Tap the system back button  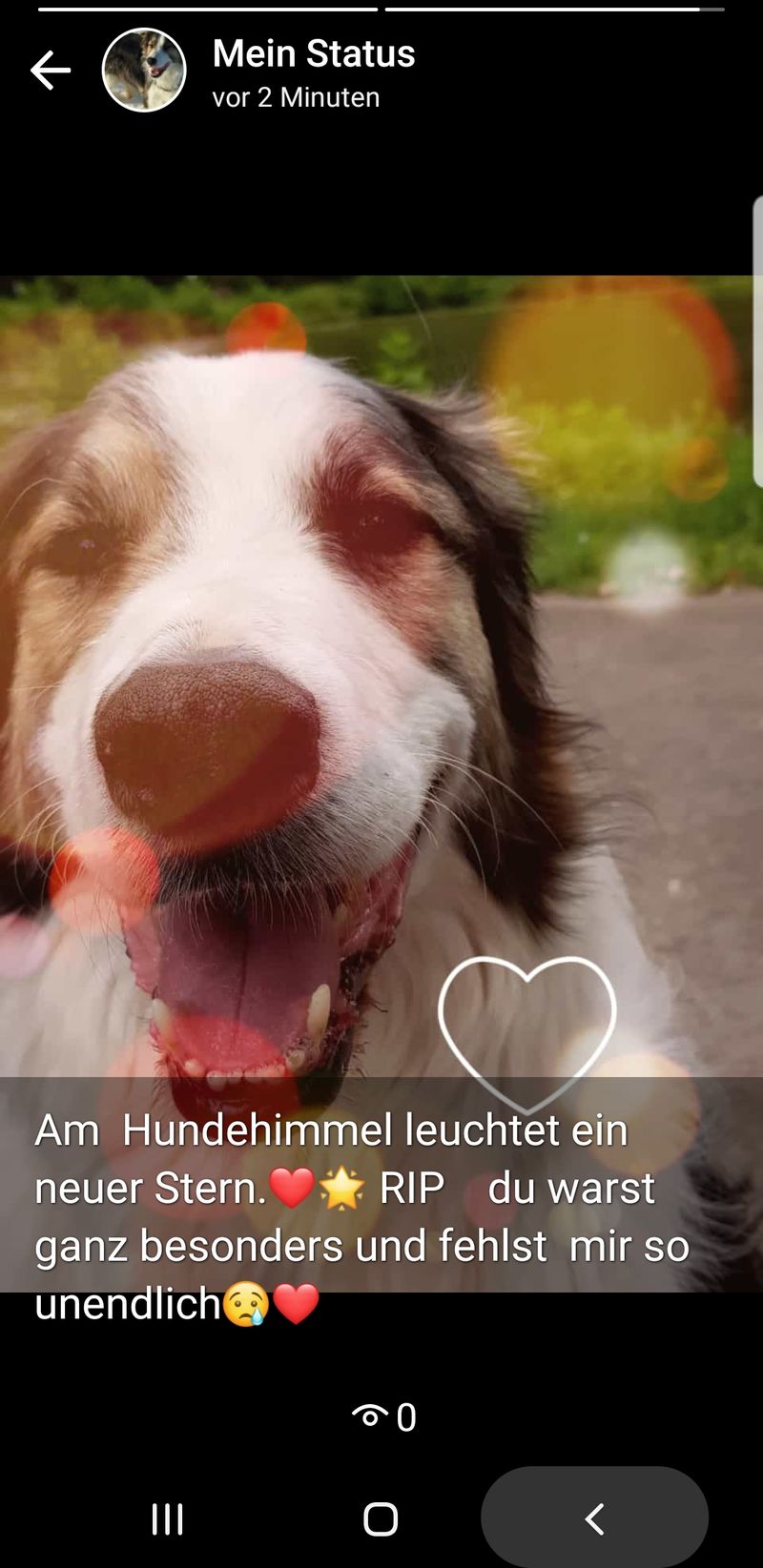(594, 1518)
